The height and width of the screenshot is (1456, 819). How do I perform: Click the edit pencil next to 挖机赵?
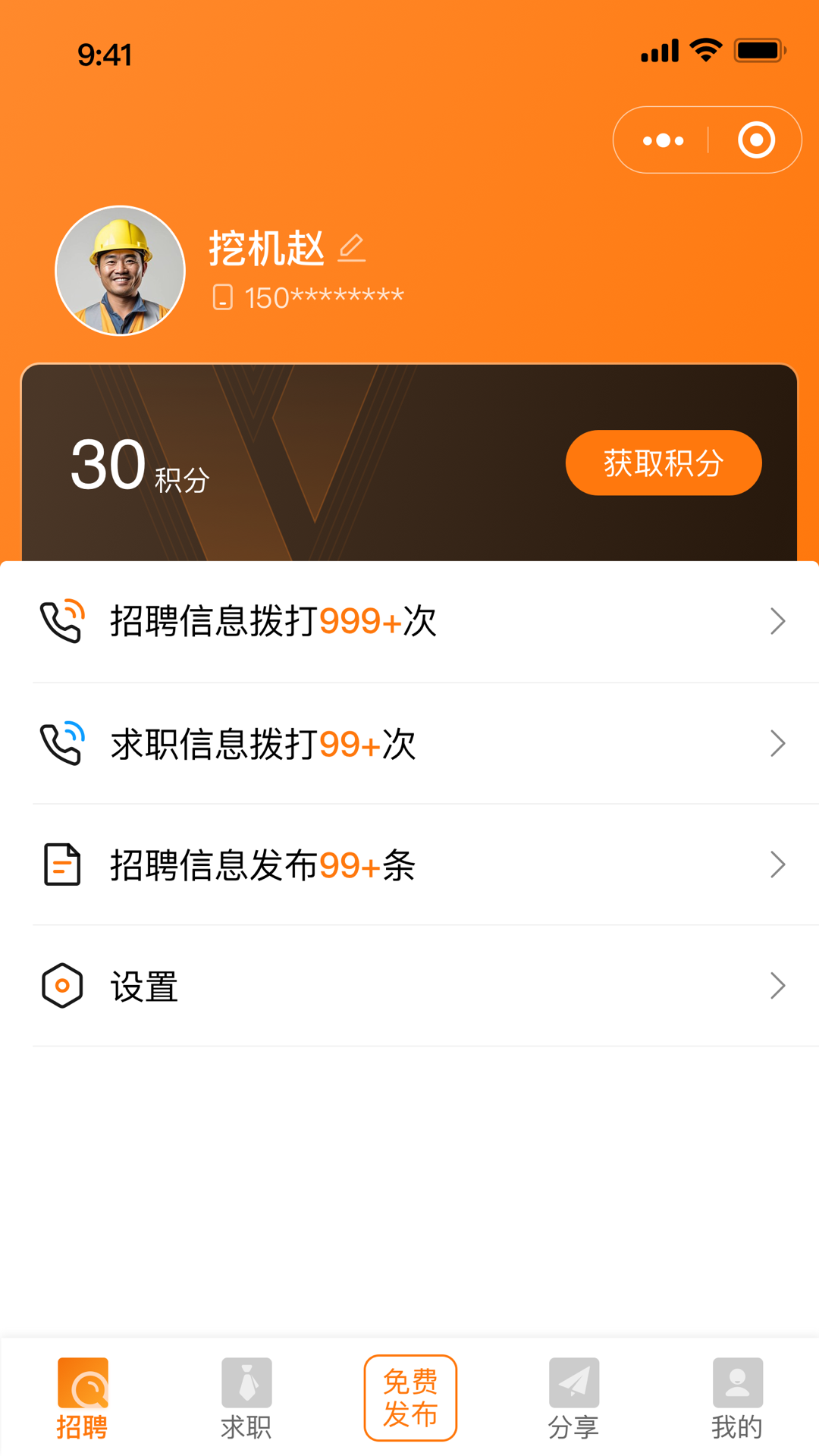352,248
